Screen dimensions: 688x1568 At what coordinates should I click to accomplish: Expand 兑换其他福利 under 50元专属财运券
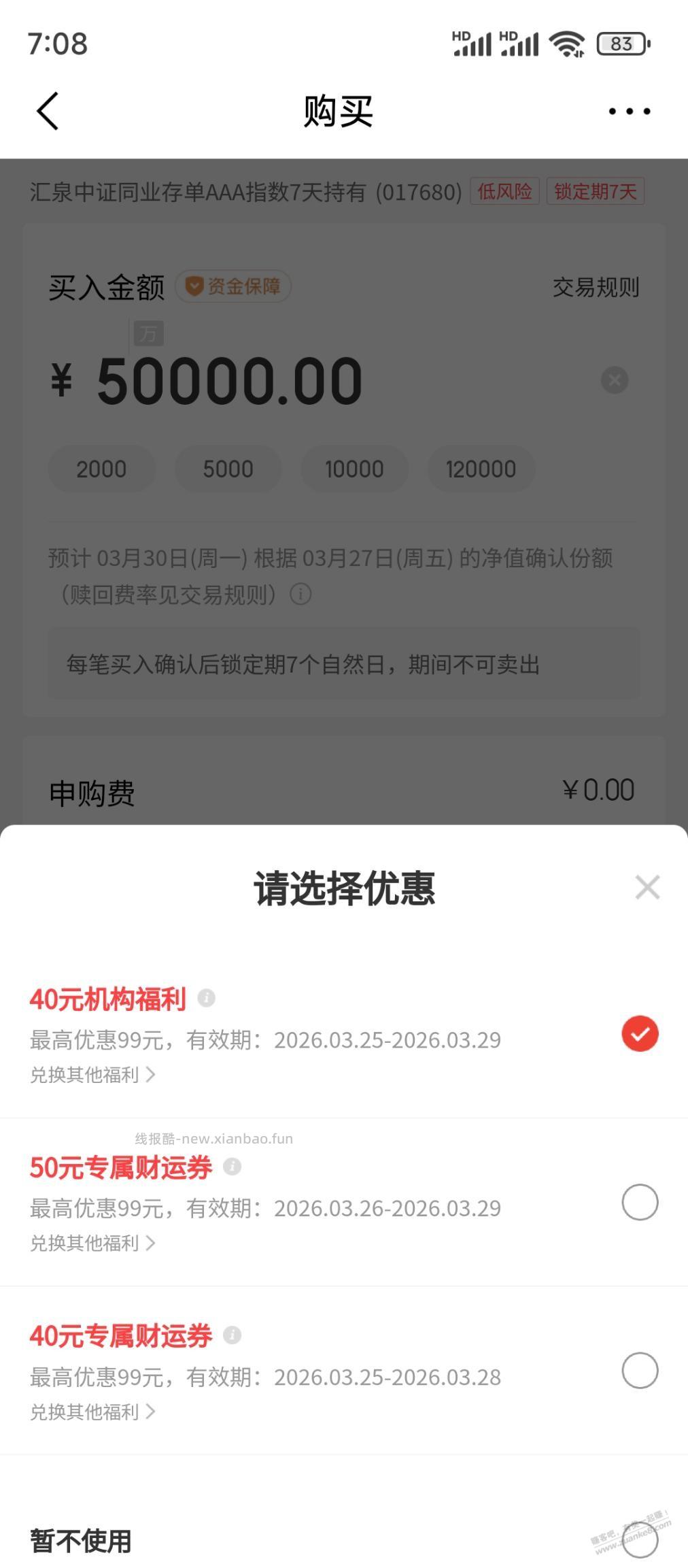click(x=92, y=1243)
